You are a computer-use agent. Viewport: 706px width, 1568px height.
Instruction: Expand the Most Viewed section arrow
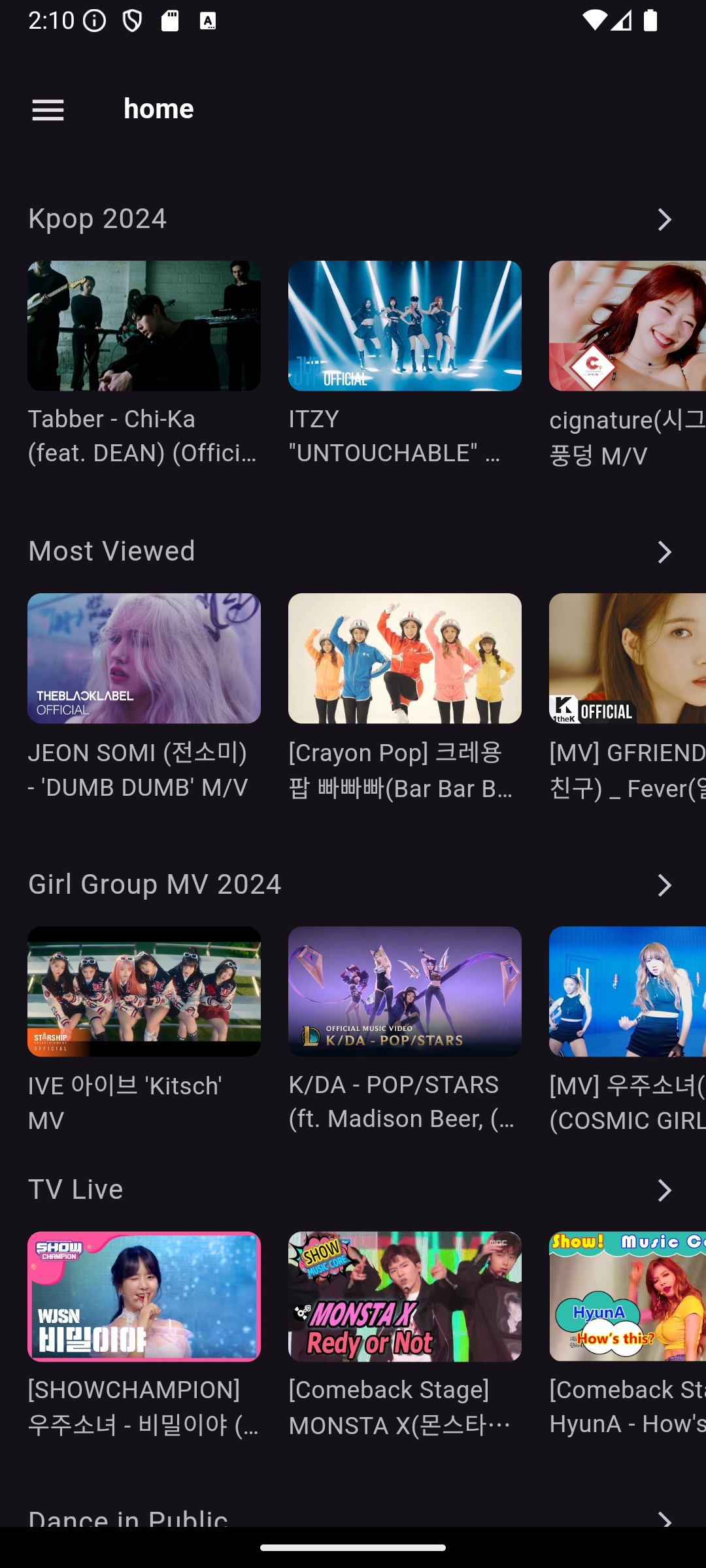[x=664, y=553]
